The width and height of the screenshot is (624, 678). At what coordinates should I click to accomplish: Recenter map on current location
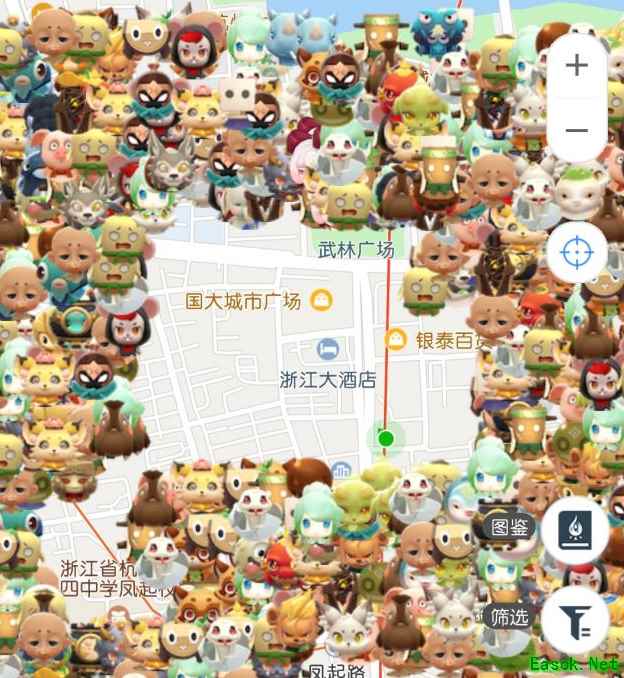(577, 251)
